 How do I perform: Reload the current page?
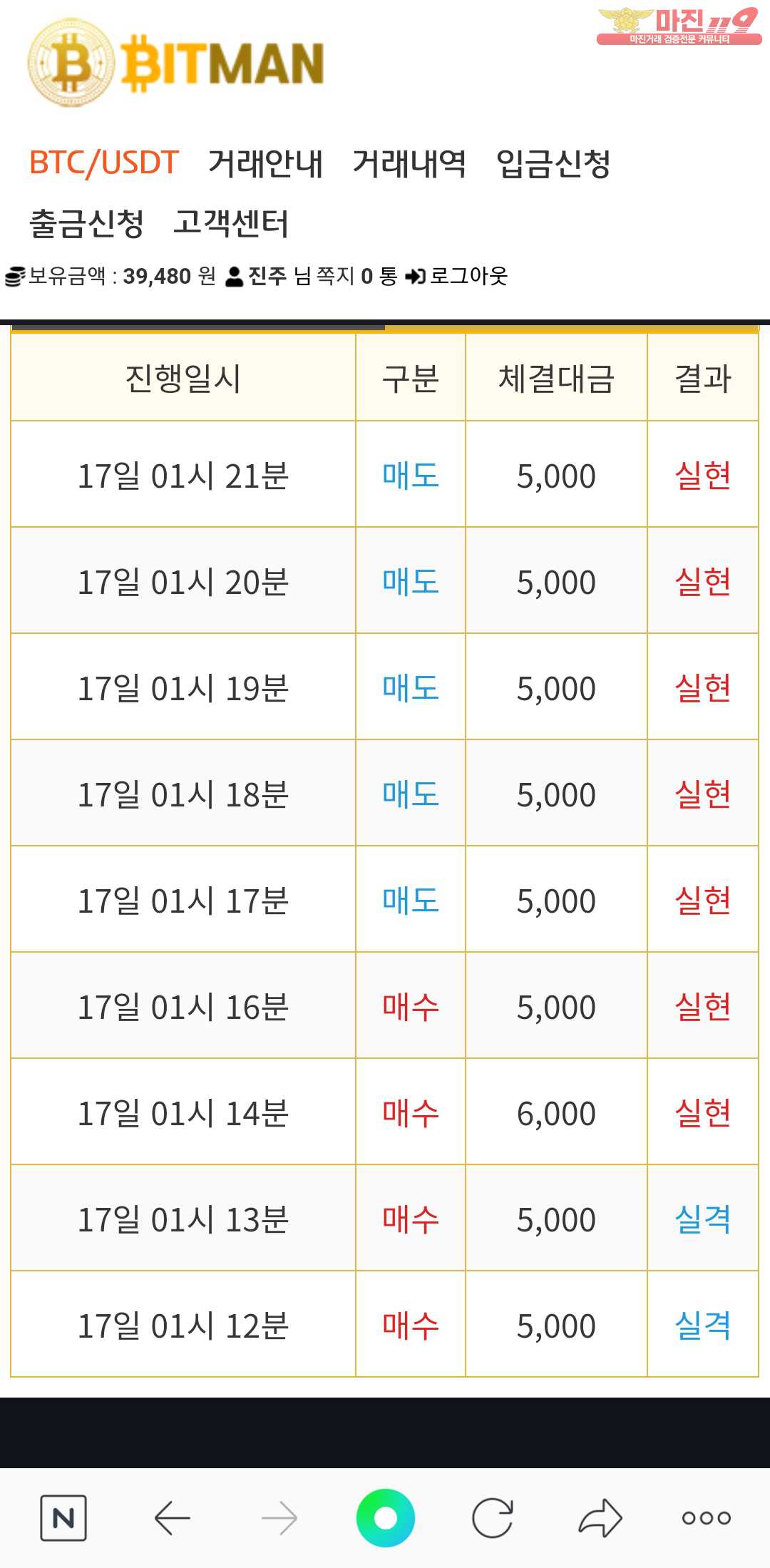493,1517
